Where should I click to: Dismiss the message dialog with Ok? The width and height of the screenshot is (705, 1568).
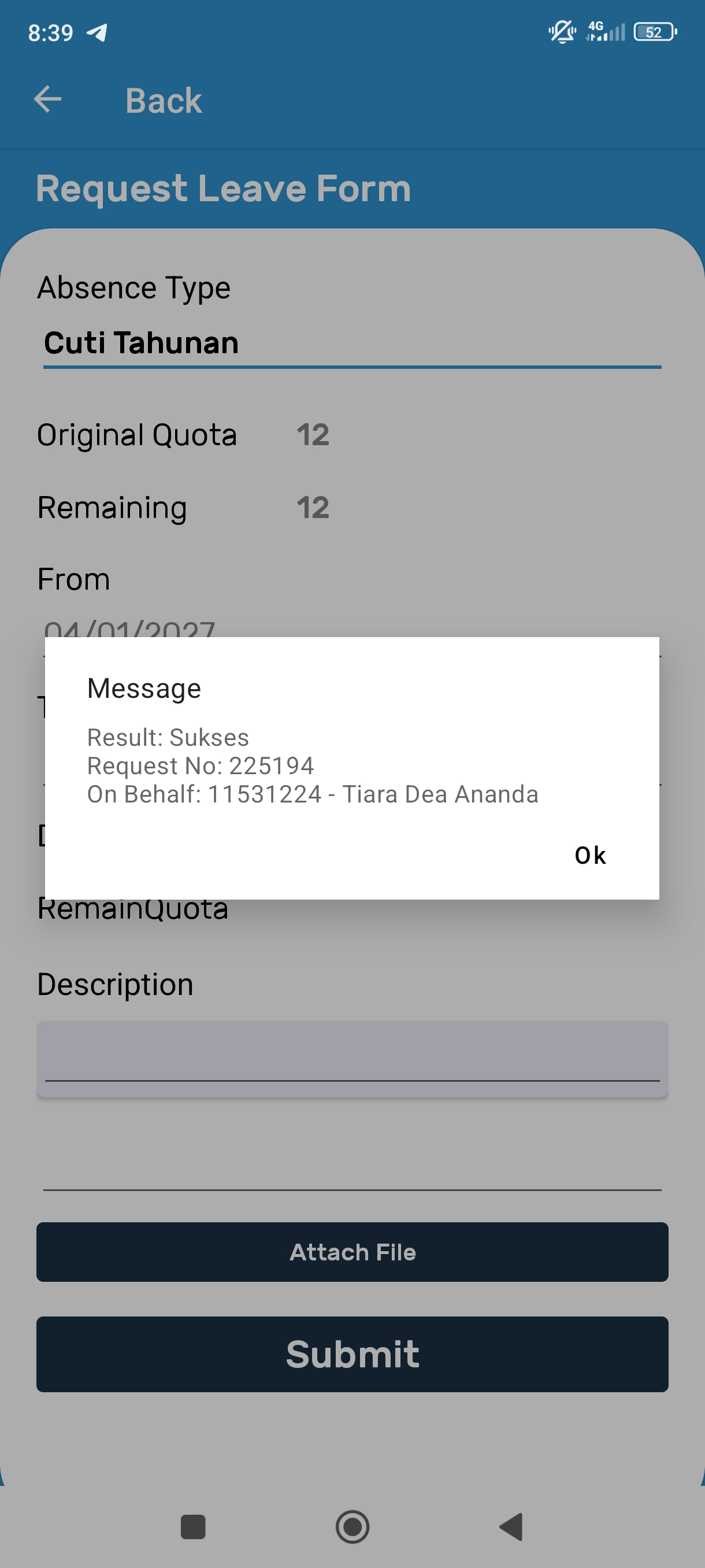[x=589, y=855]
